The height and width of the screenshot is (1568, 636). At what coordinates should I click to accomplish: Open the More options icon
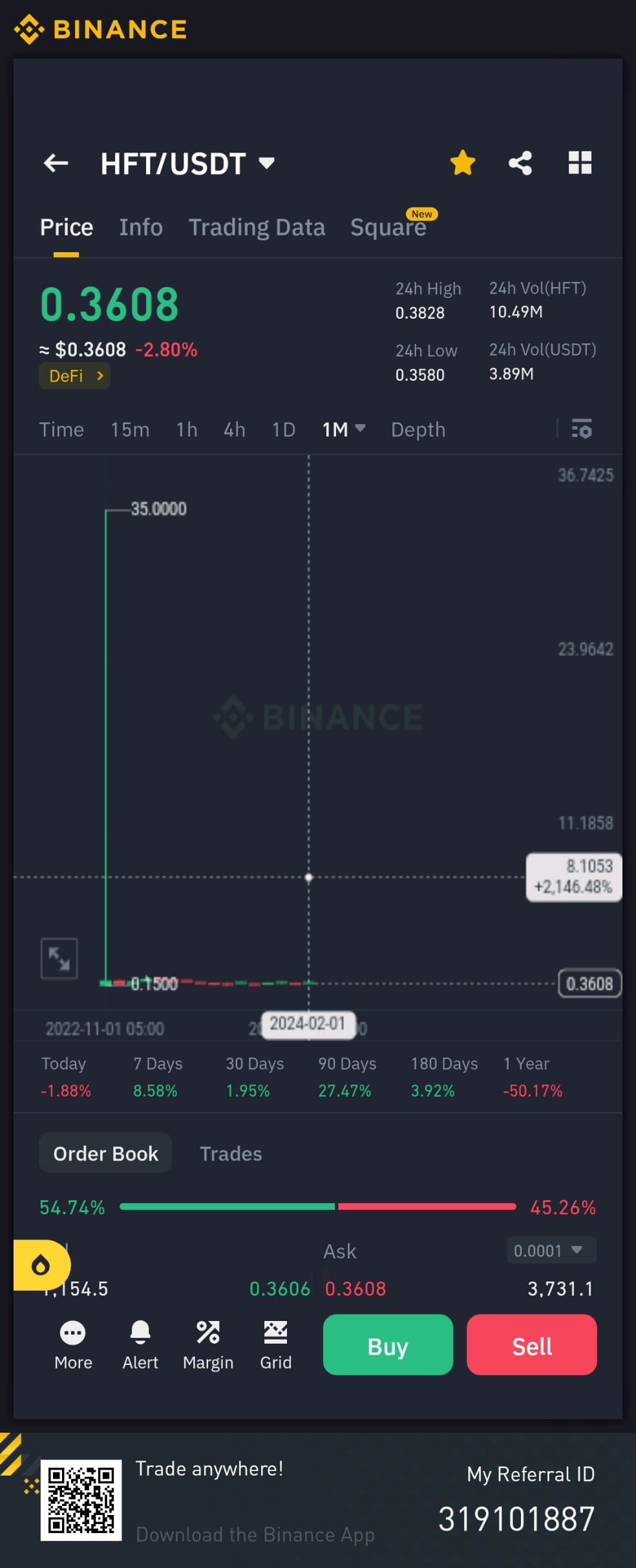pos(72,1345)
